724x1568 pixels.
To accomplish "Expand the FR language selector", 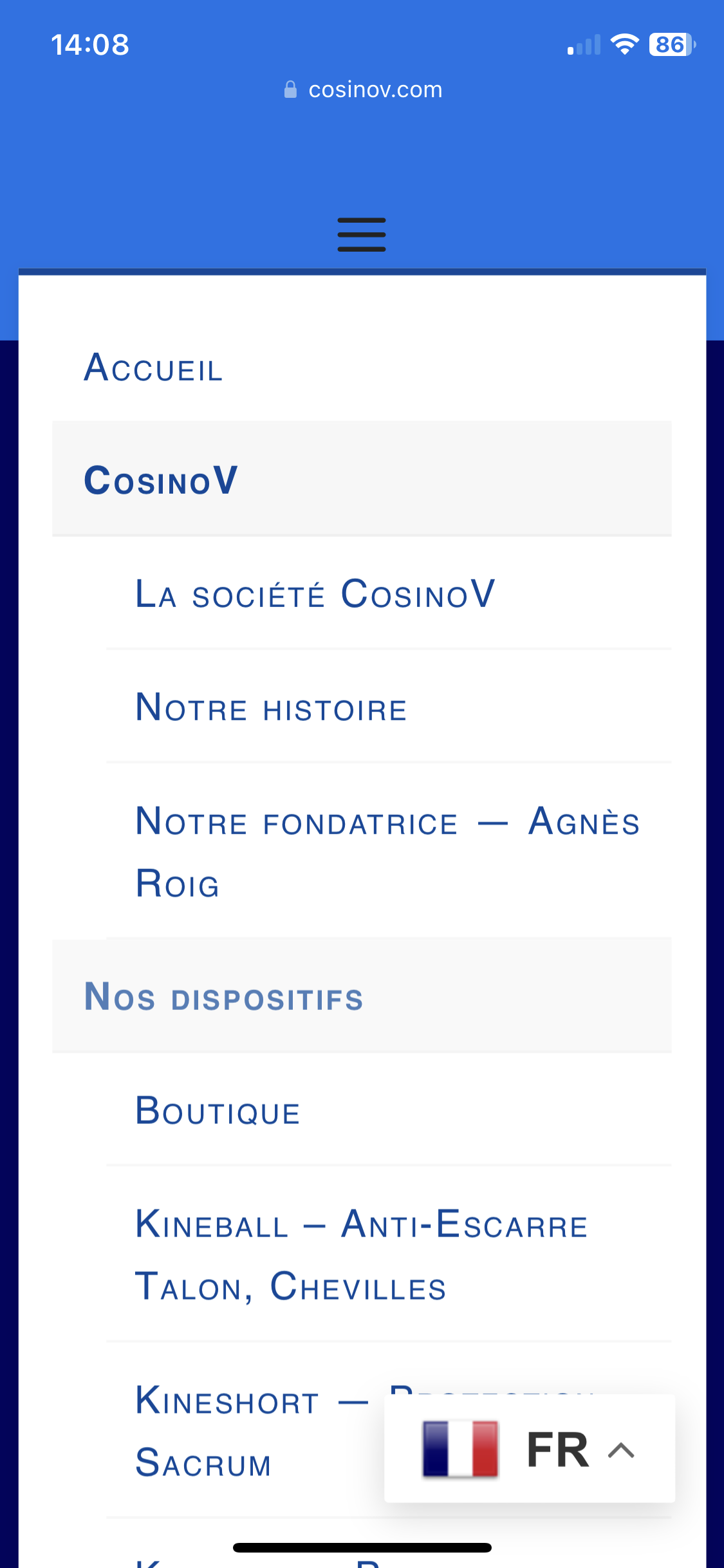I will pos(530,1449).
